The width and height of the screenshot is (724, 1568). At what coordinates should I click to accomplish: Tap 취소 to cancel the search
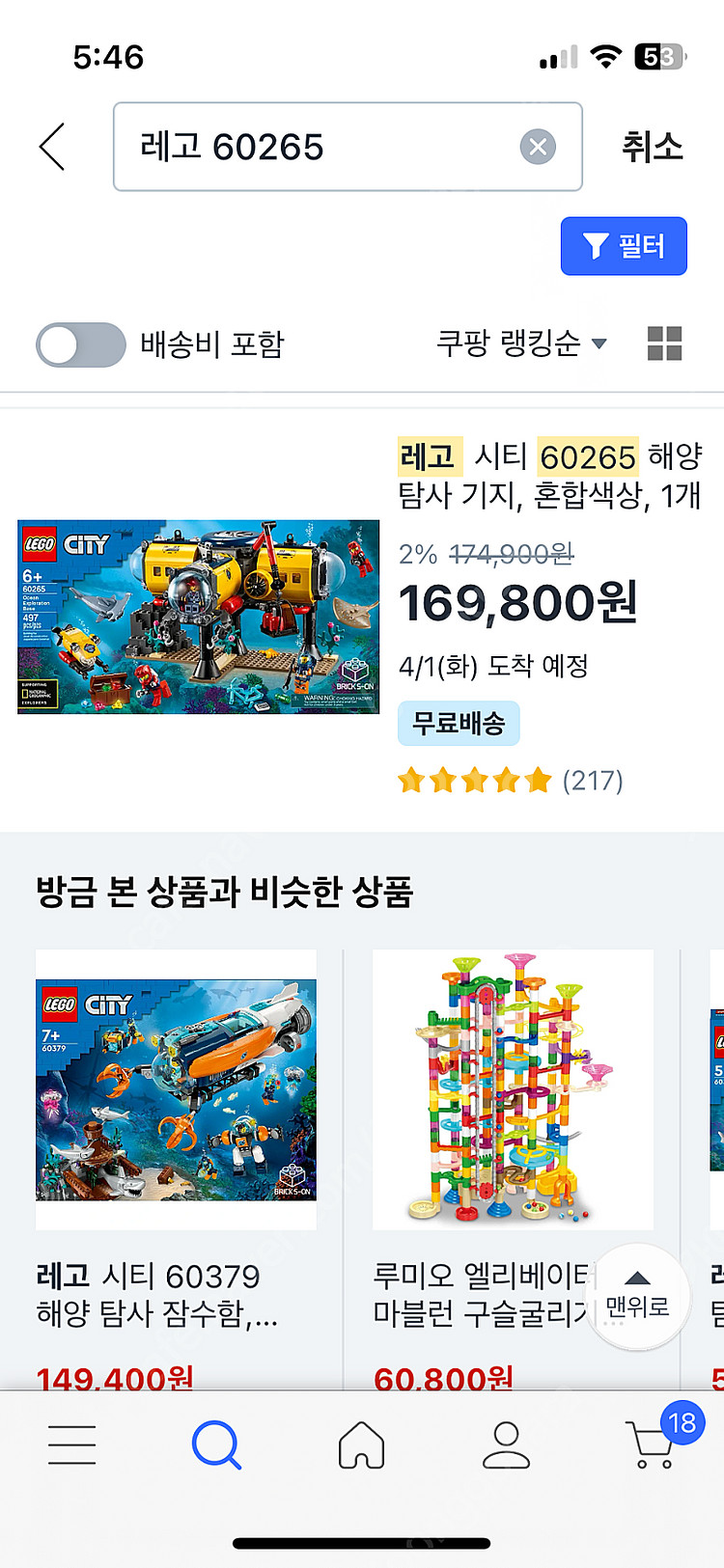654,147
